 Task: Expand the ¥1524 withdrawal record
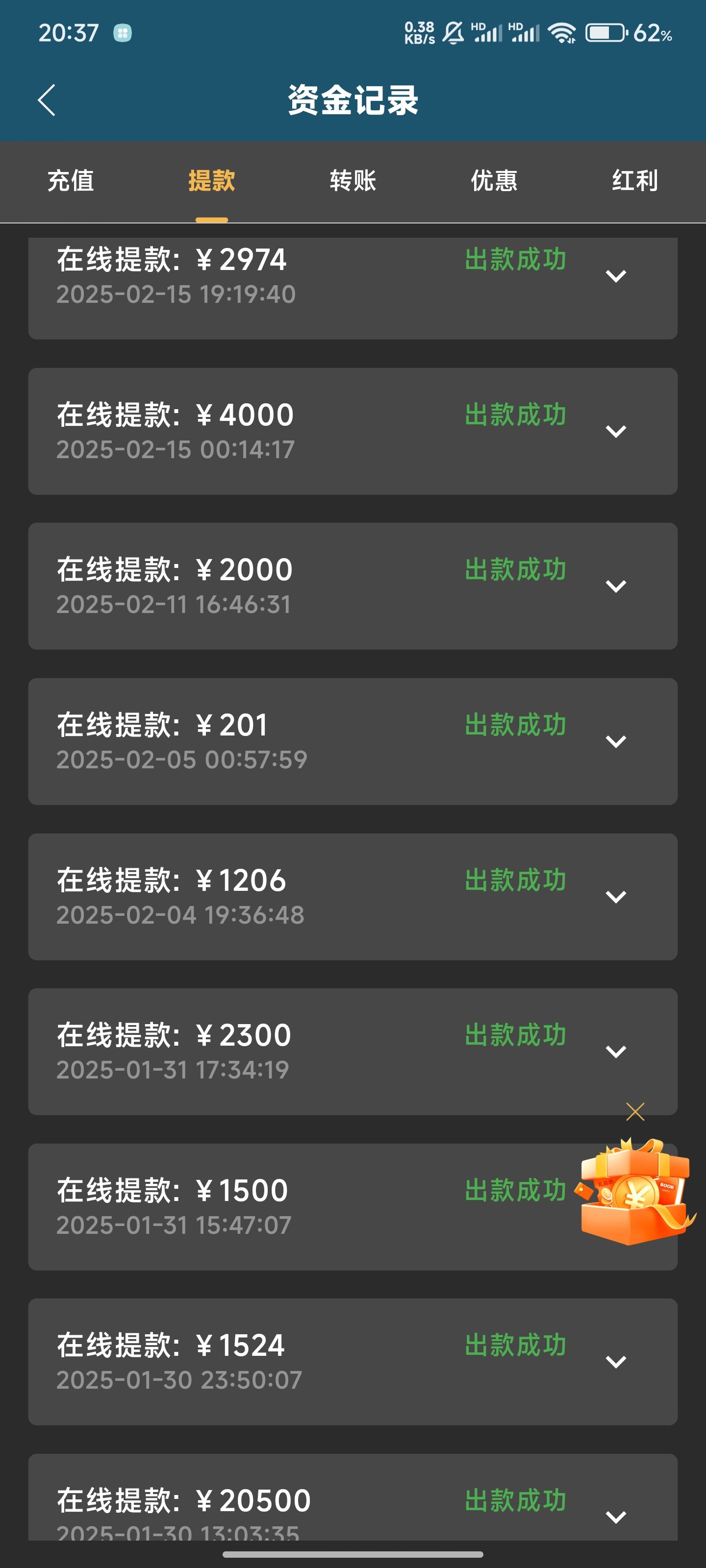coord(616,1362)
